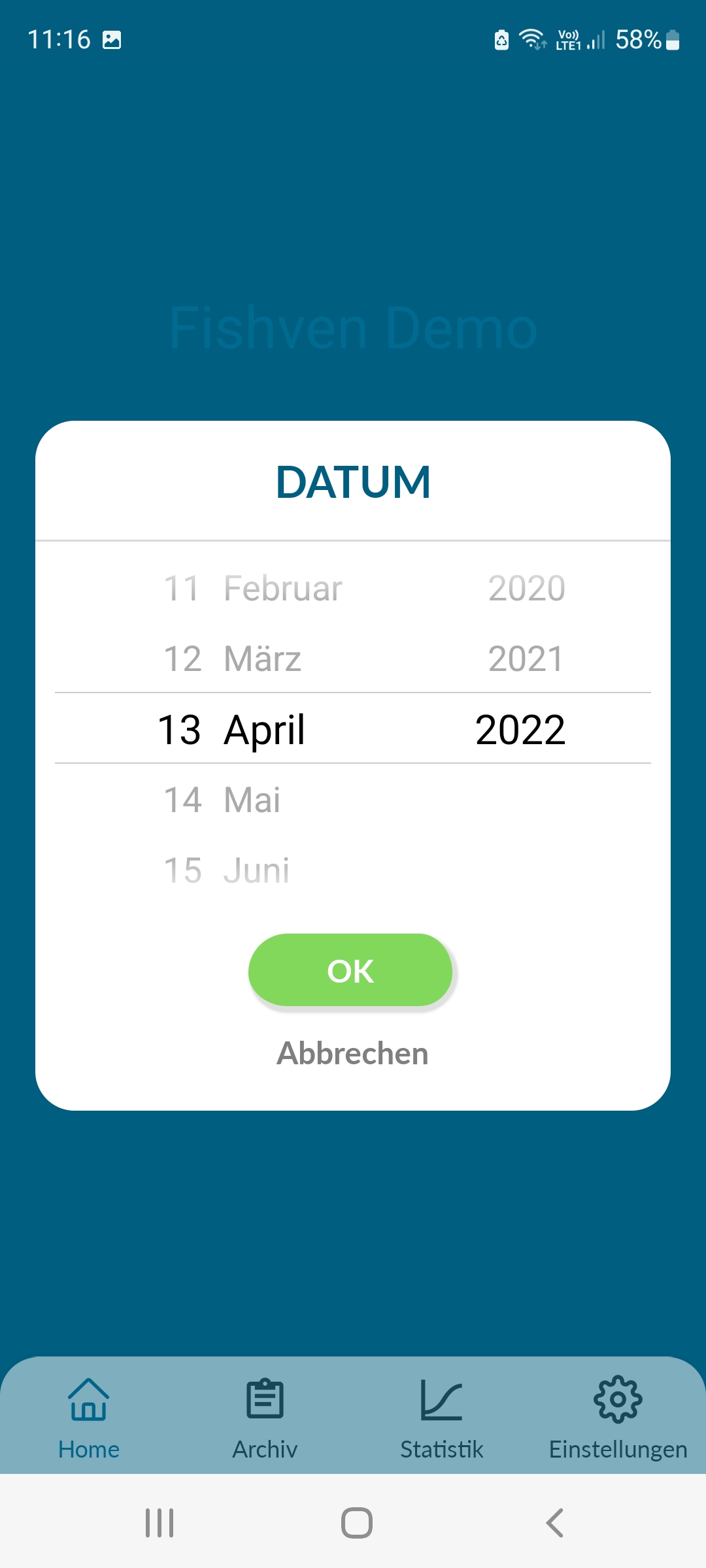The width and height of the screenshot is (706, 1568).
Task: Open recent apps from navigation bar
Action: [x=159, y=1522]
